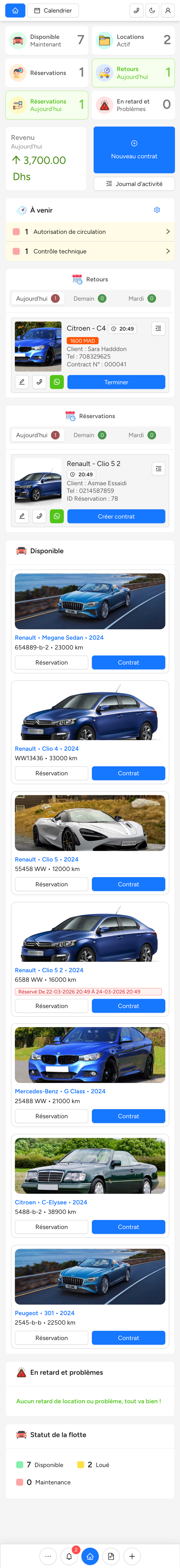
Task: Open the user profile icon
Action: click(x=168, y=10)
